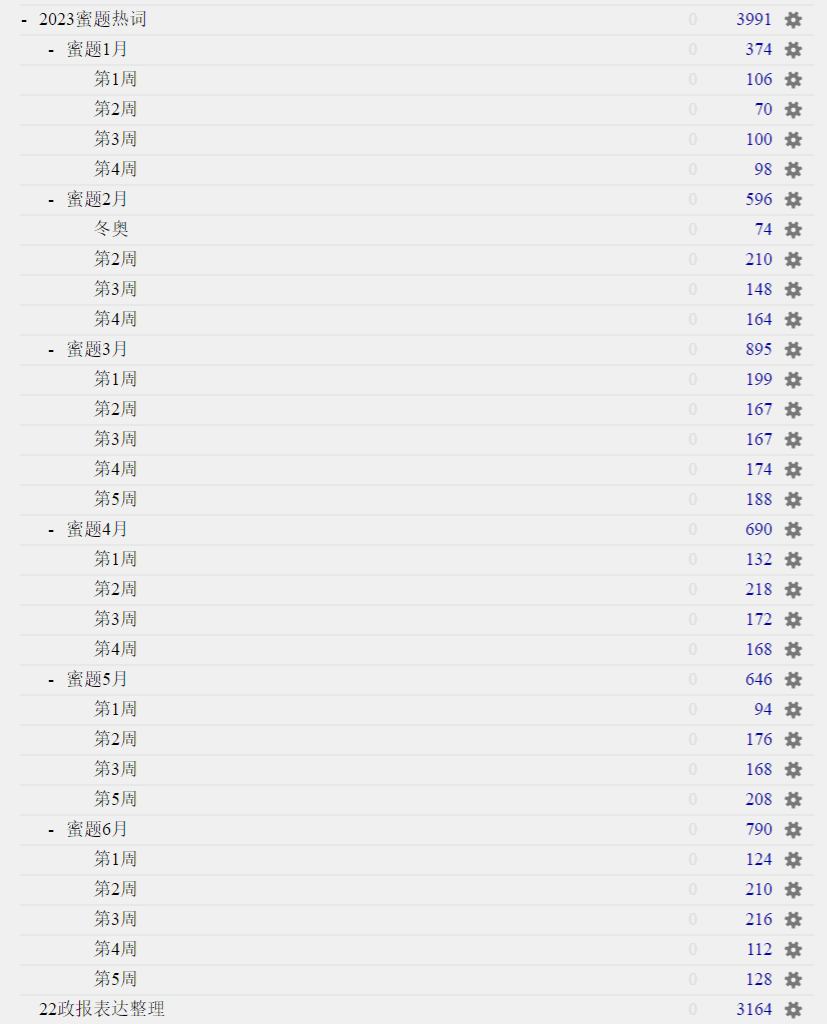Open settings gear for 2023蜜题热词

[x=793, y=20]
